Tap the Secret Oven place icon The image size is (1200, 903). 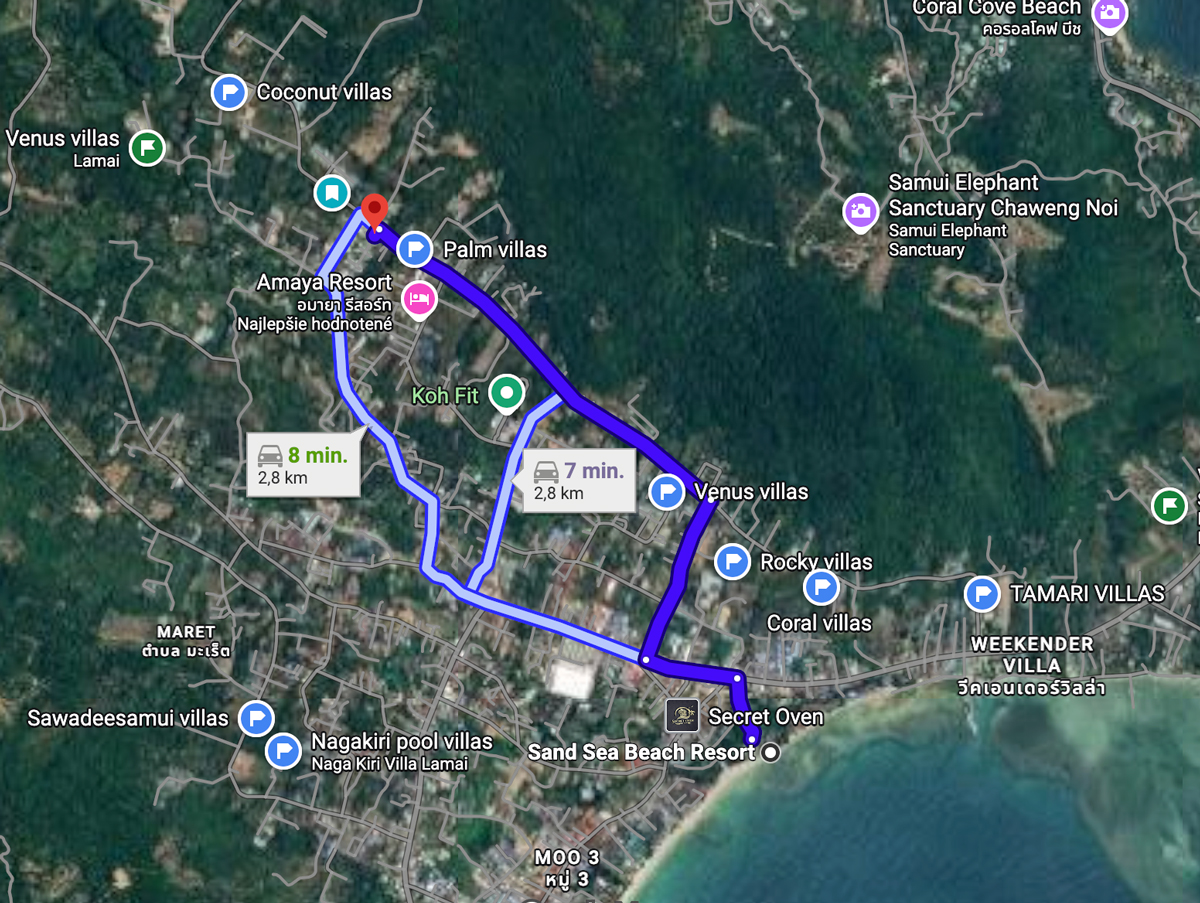(683, 715)
